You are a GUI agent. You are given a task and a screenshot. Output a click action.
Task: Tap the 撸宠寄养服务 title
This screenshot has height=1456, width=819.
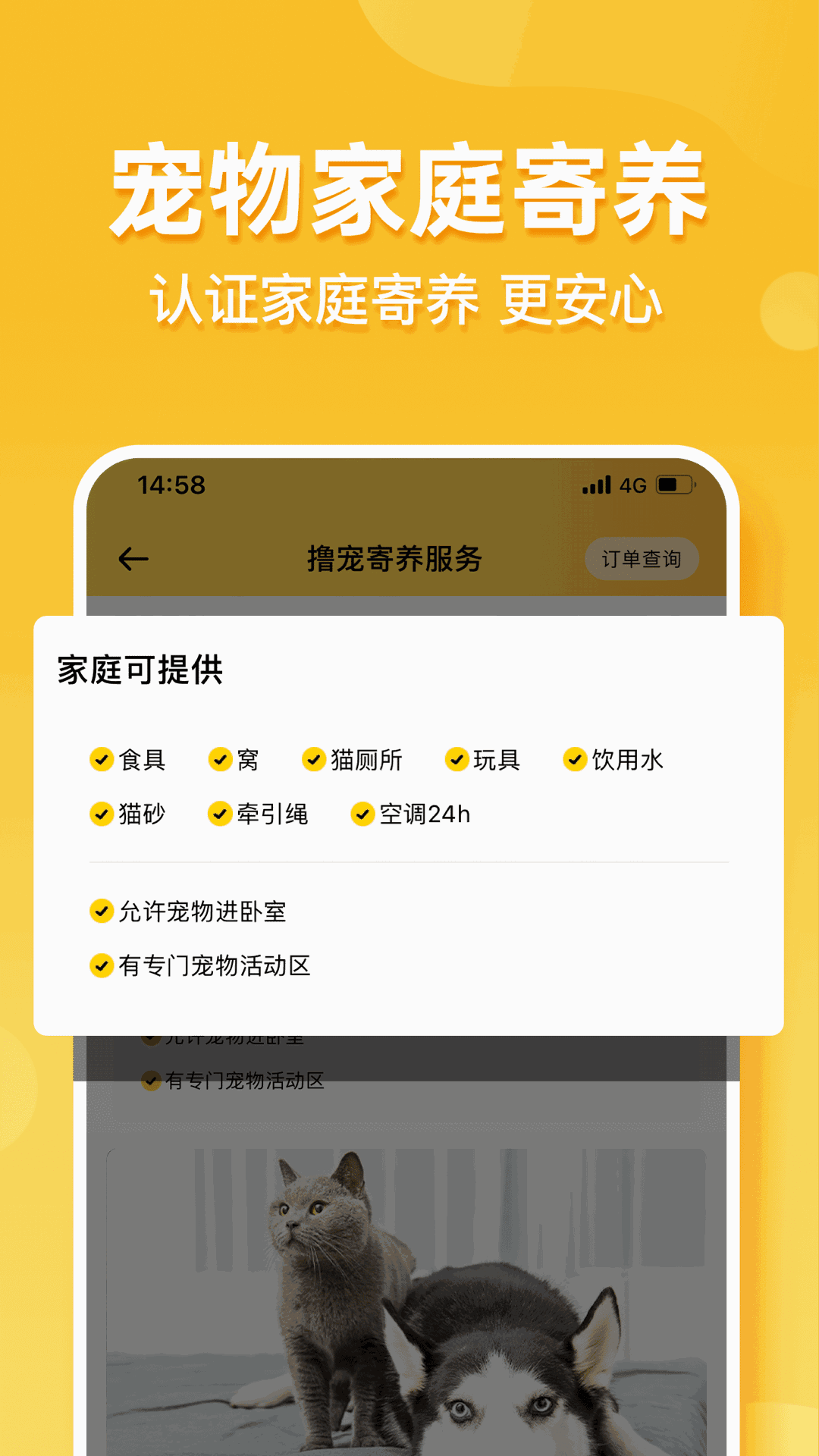(394, 556)
